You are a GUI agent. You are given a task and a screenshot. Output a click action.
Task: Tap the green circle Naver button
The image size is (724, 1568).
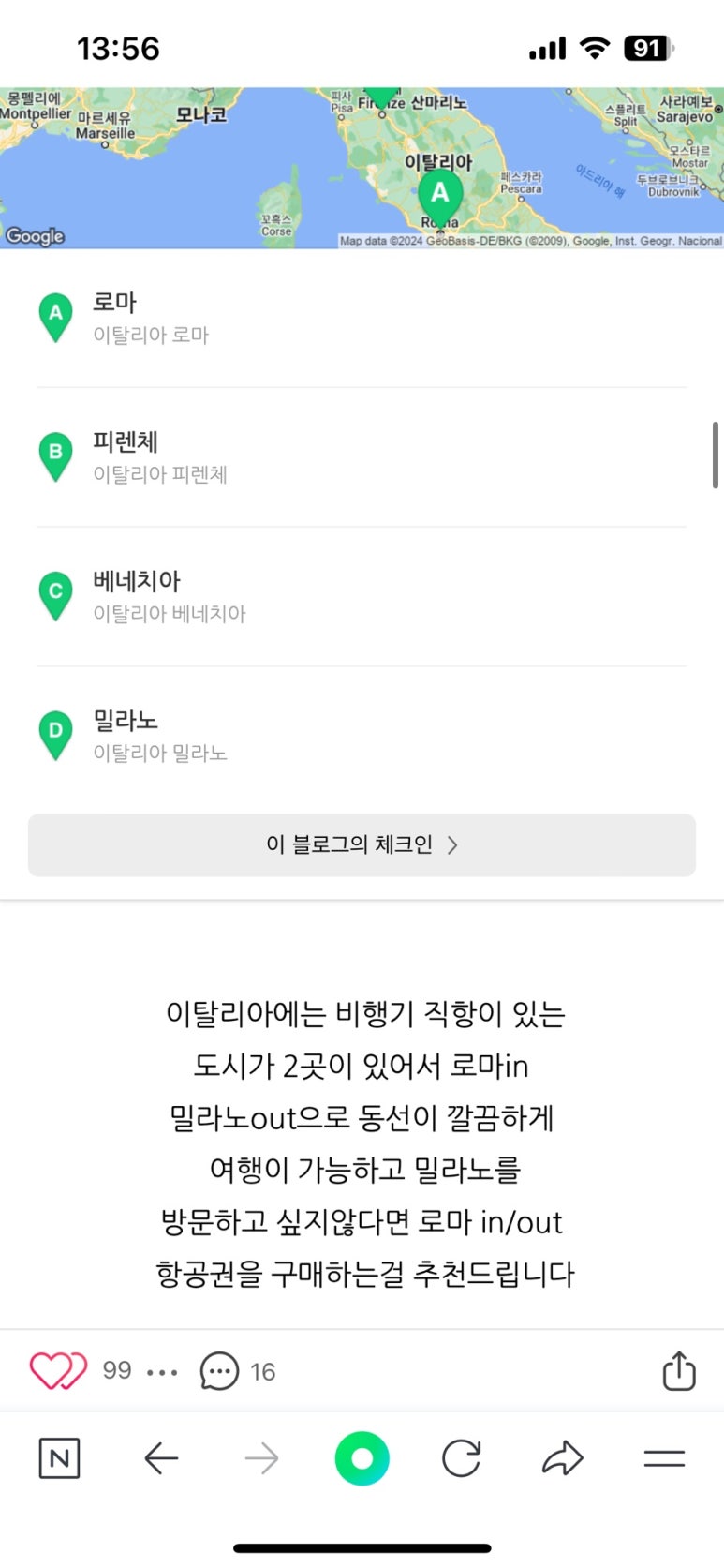pos(362,1458)
